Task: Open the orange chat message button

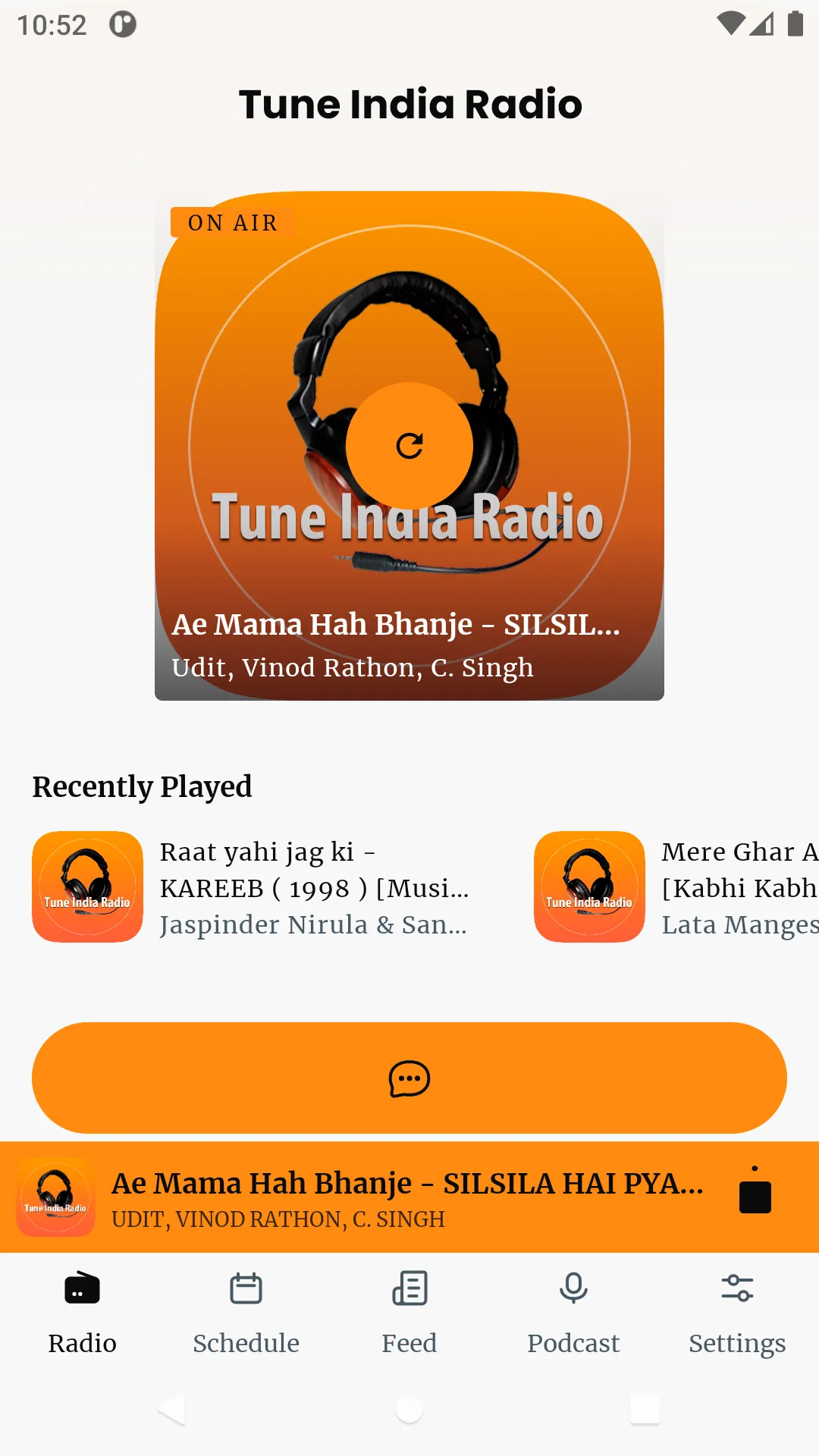Action: (409, 1078)
